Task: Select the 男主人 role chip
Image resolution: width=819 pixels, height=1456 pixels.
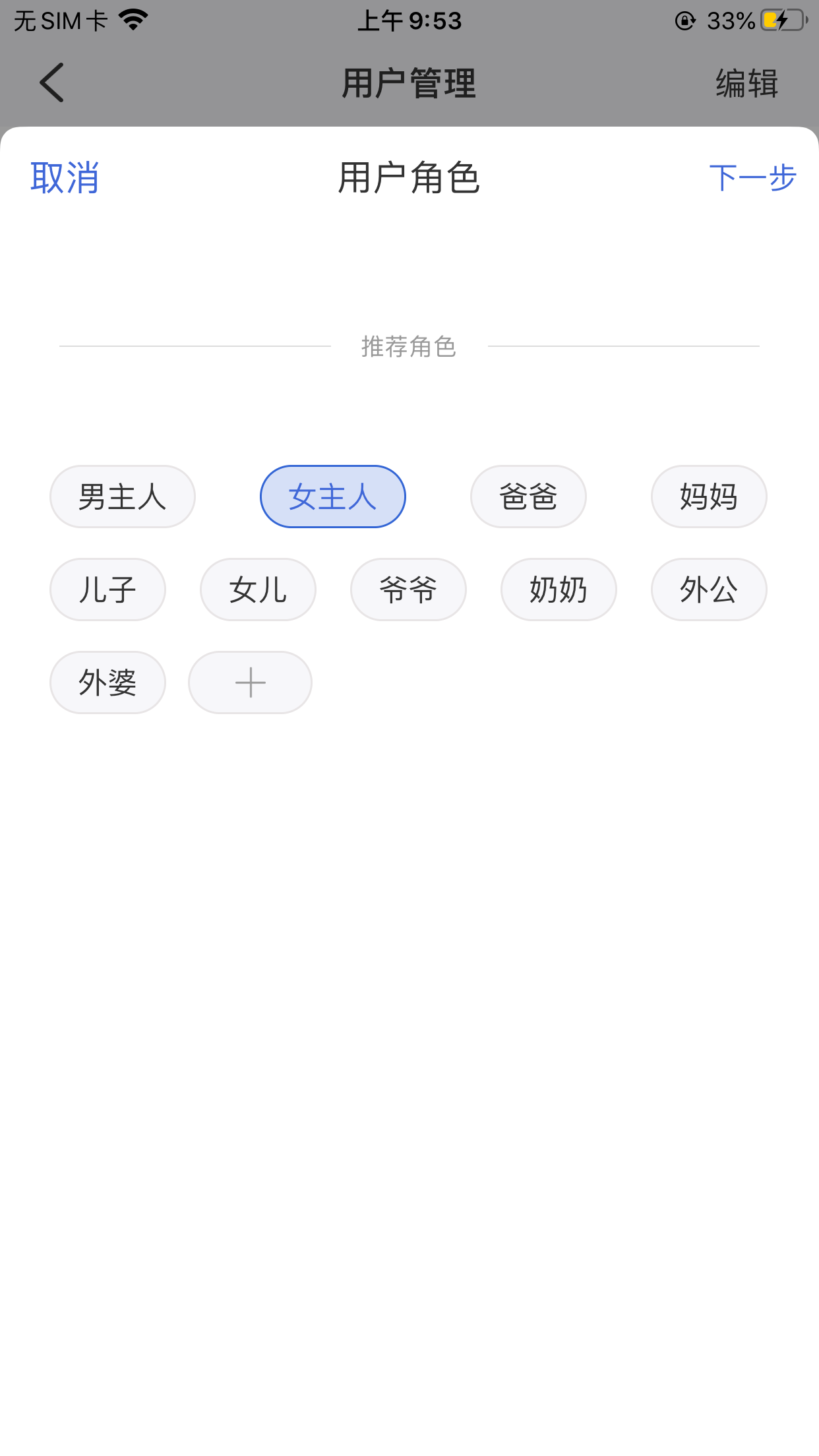Action: point(123,497)
